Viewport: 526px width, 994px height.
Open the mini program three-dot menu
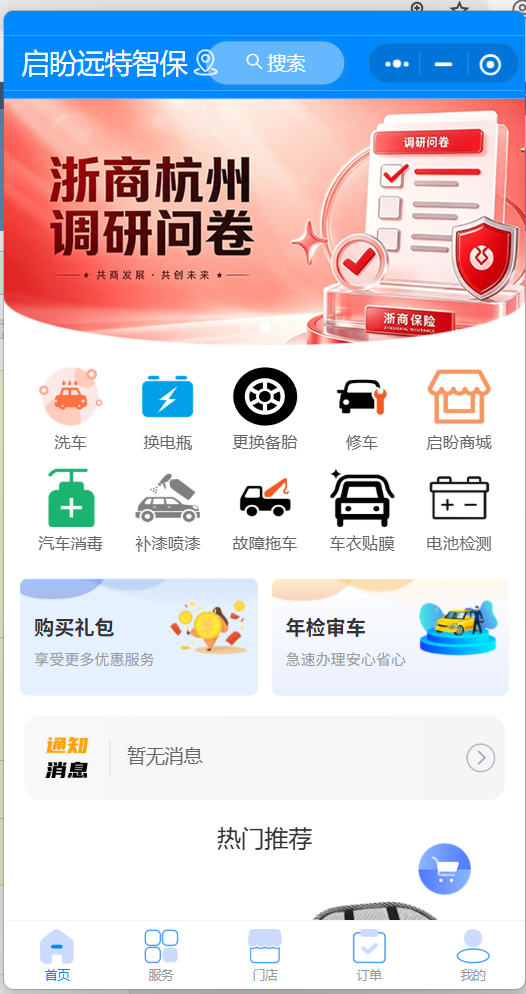[397, 64]
